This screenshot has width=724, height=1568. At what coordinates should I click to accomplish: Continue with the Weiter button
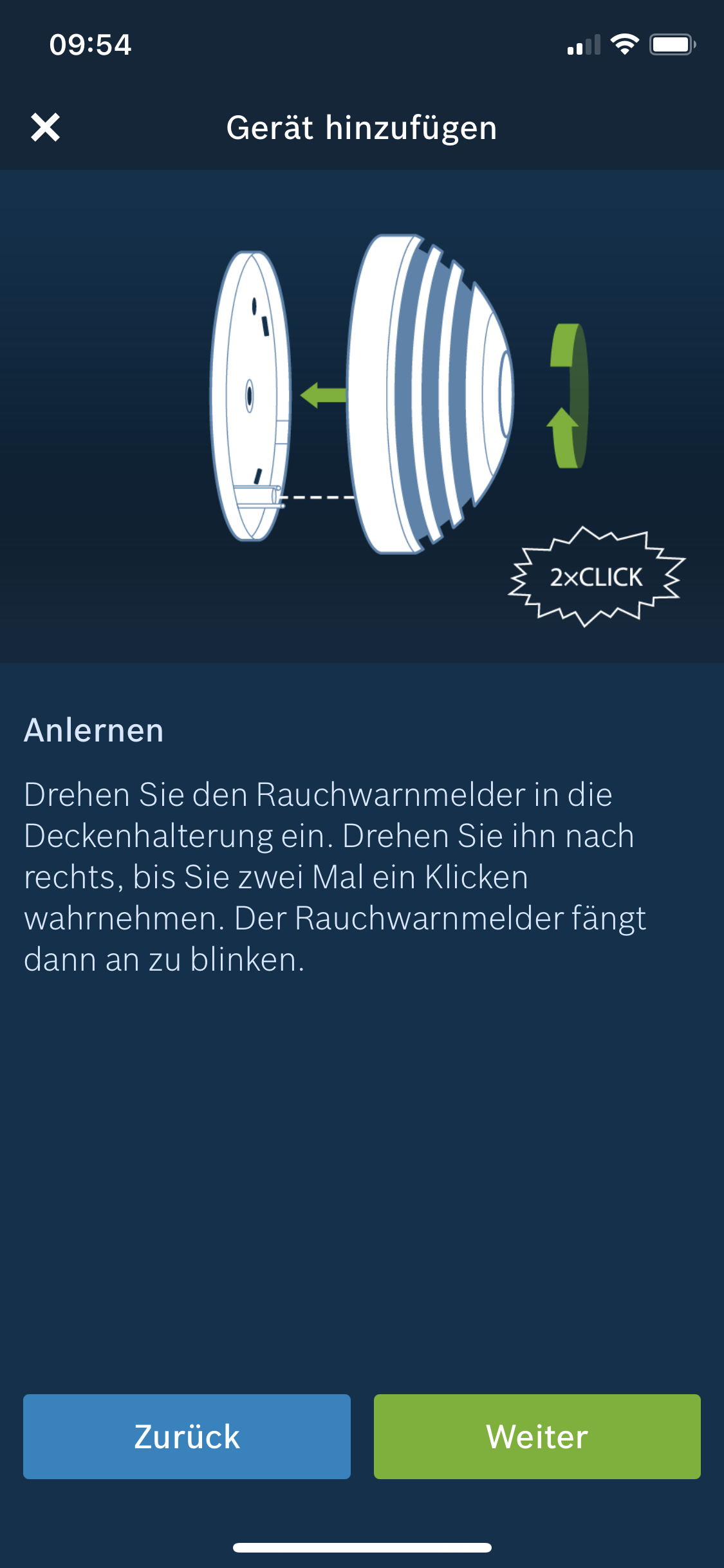pos(537,1436)
